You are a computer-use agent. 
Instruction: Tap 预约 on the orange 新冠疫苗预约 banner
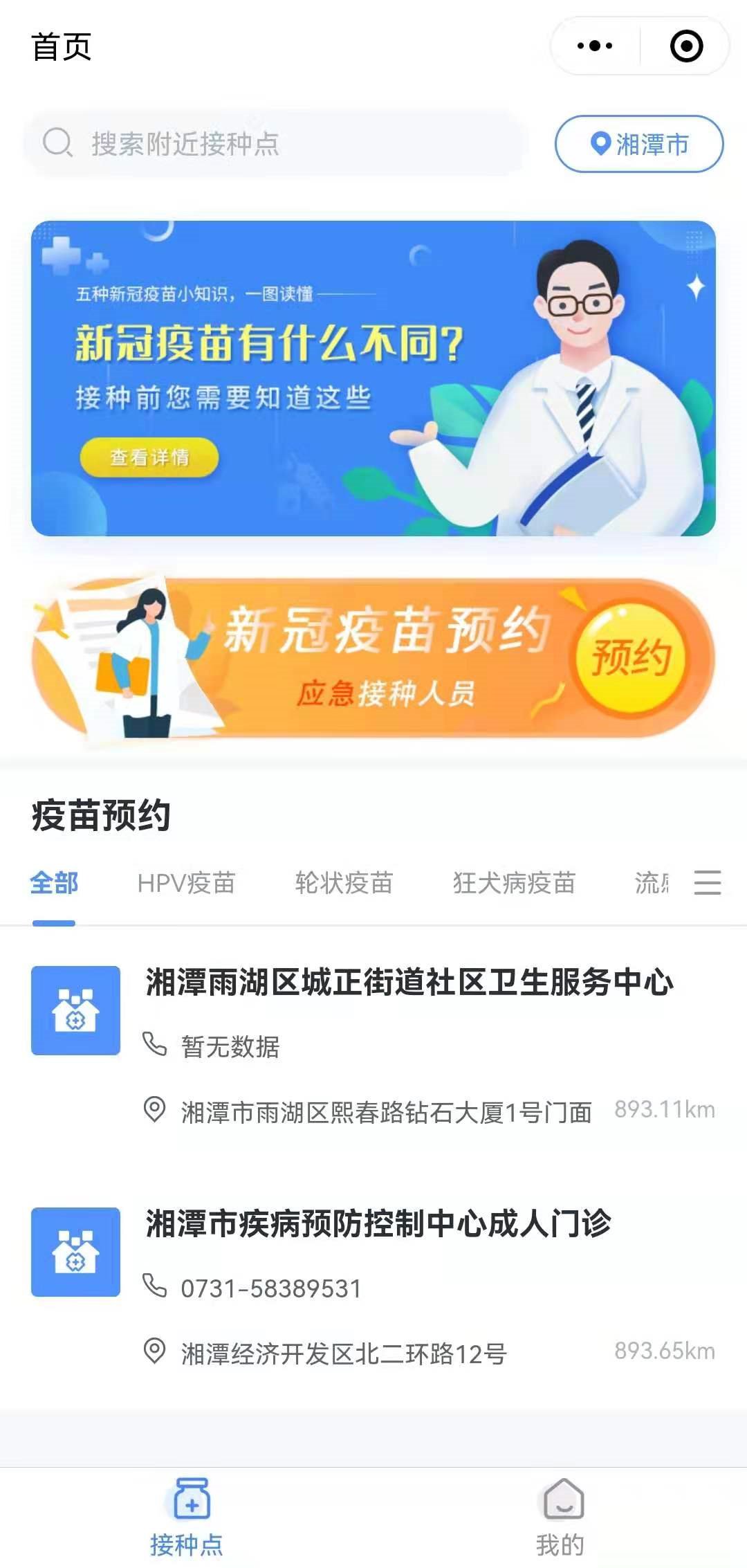pyautogui.click(x=631, y=657)
